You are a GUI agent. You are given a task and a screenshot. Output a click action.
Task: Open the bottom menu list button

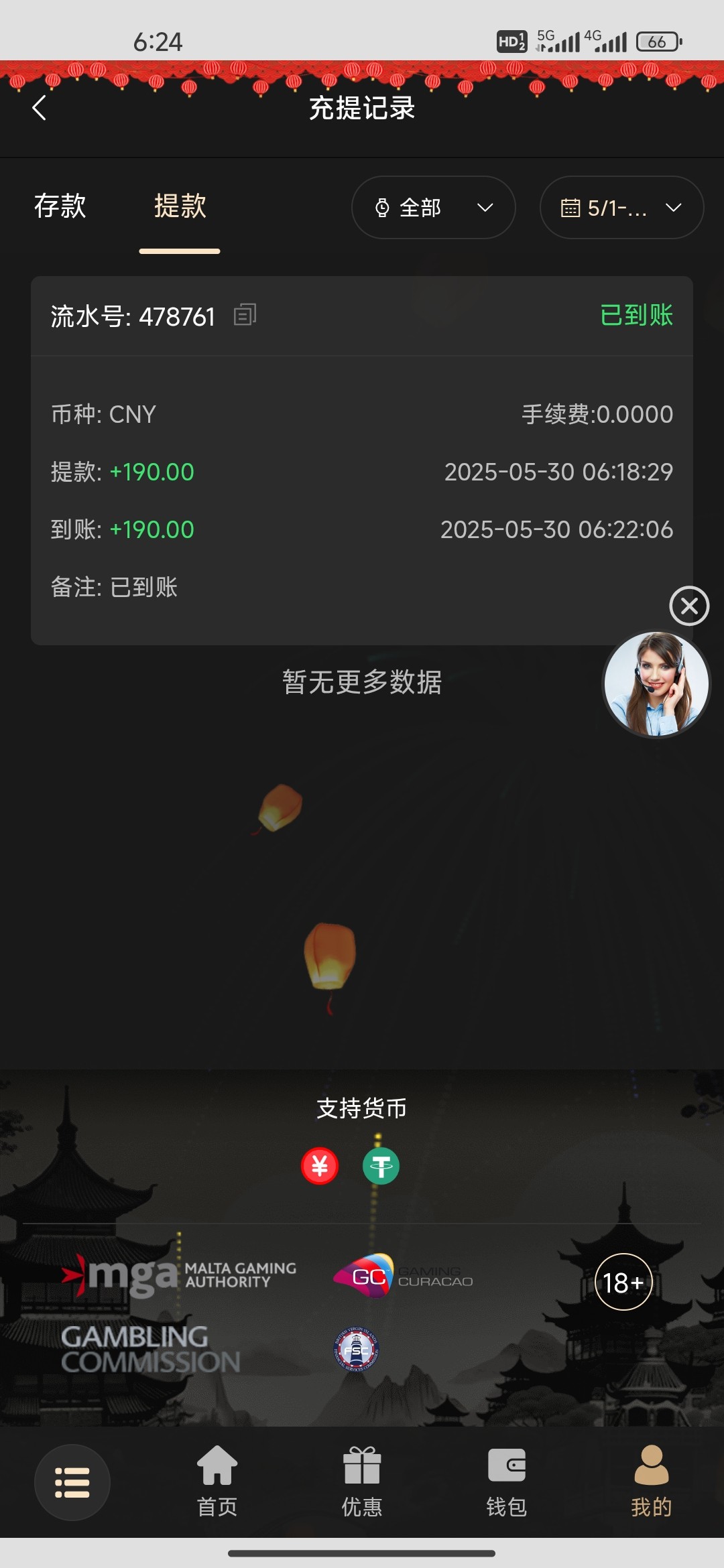coord(72,1482)
